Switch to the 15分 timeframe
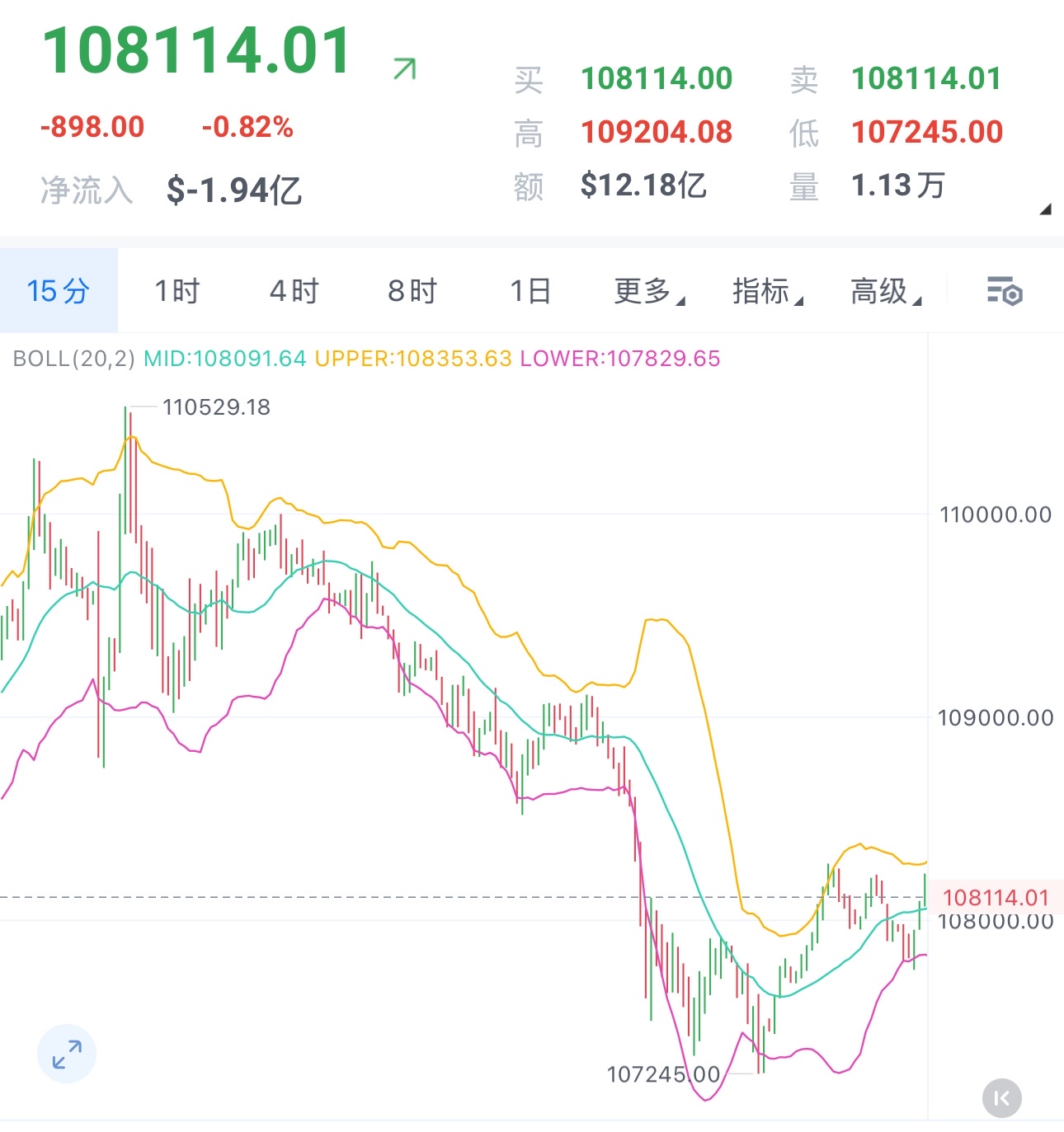Screen dimensions: 1064x1132 coord(58,291)
